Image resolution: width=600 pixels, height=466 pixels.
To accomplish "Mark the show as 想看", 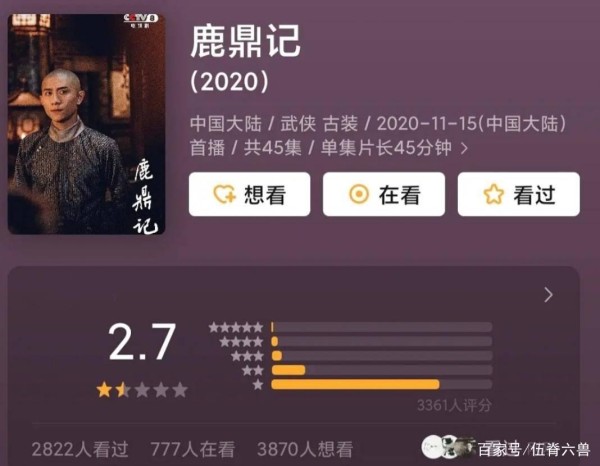I will coord(249,194).
